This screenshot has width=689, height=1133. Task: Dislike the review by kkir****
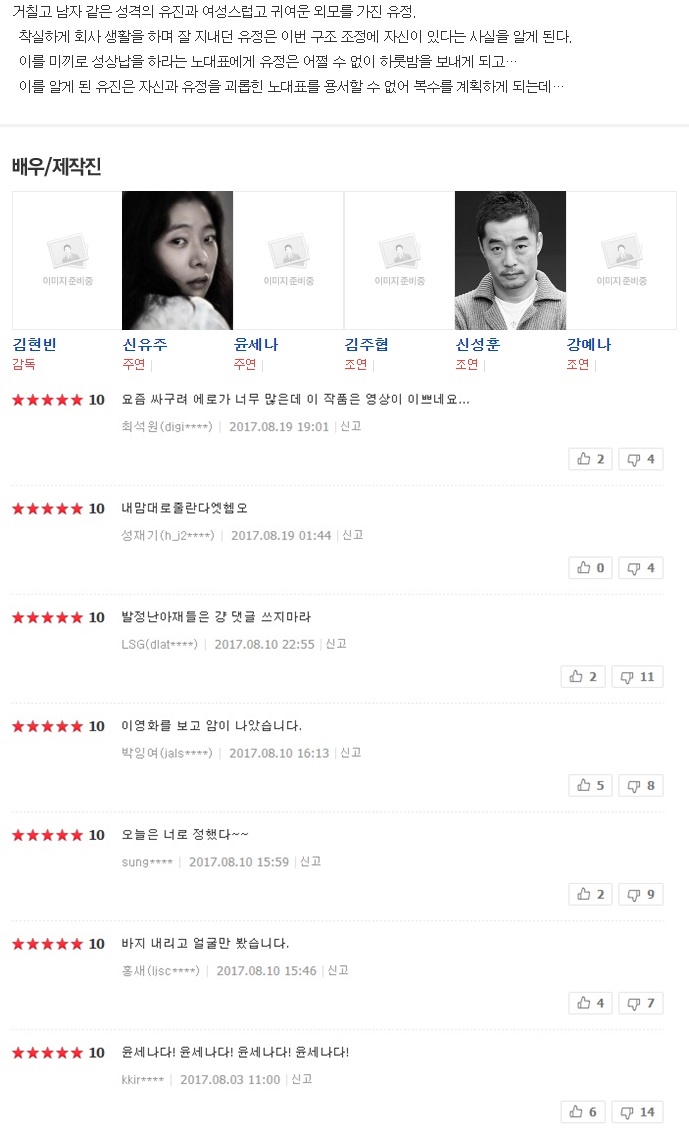click(637, 1112)
